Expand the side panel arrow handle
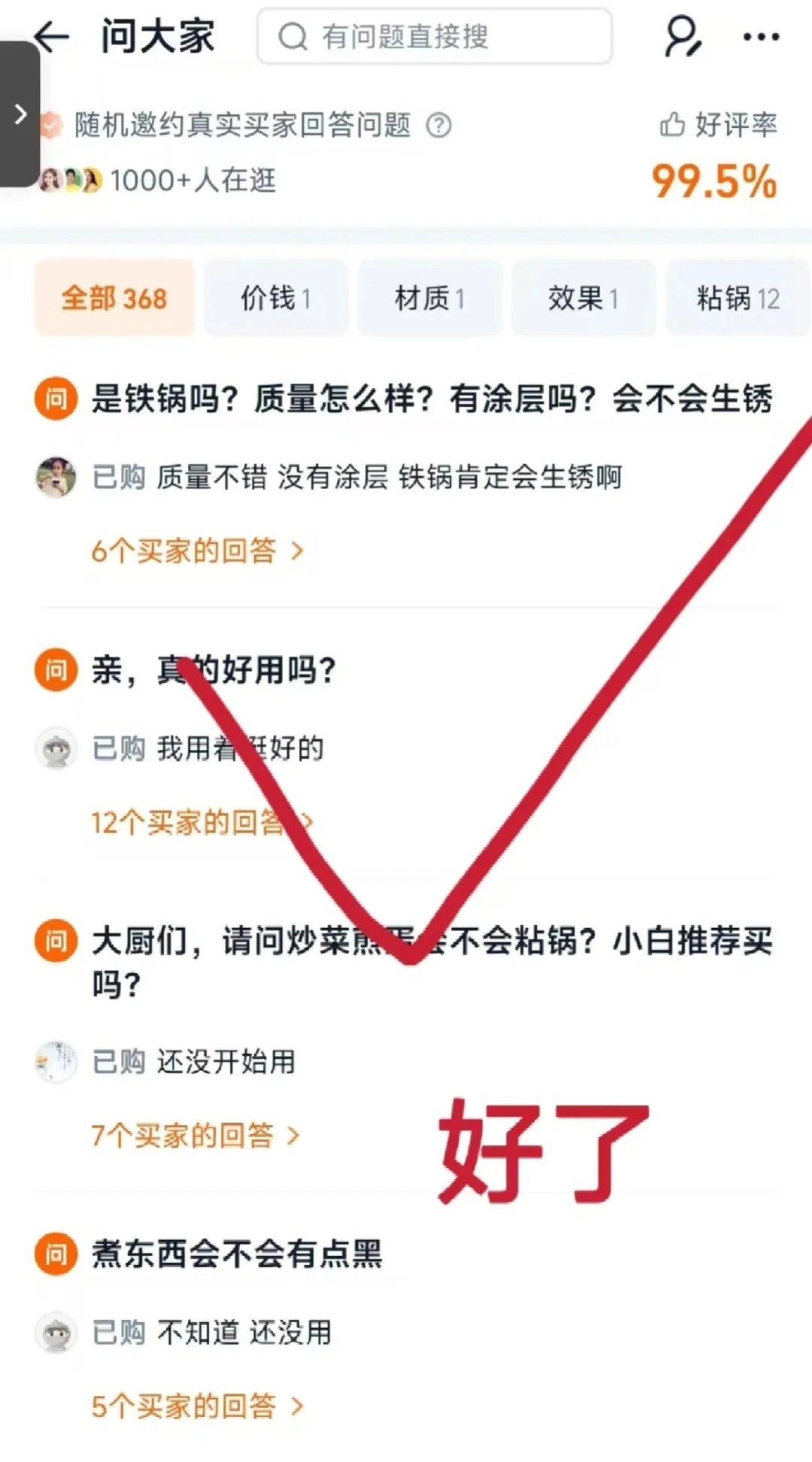This screenshot has height=1462, width=812. click(20, 114)
